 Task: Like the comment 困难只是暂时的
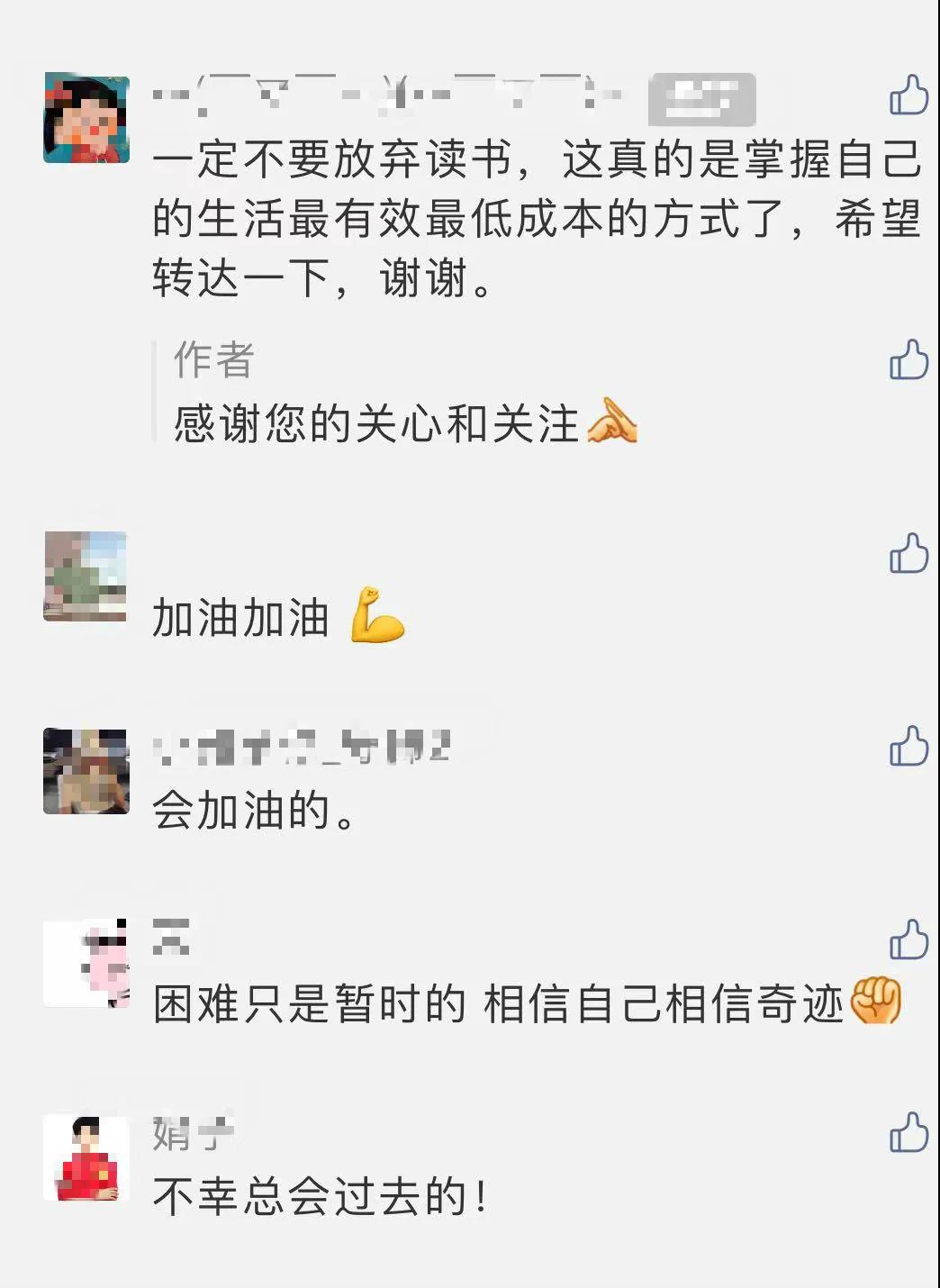pos(908,940)
